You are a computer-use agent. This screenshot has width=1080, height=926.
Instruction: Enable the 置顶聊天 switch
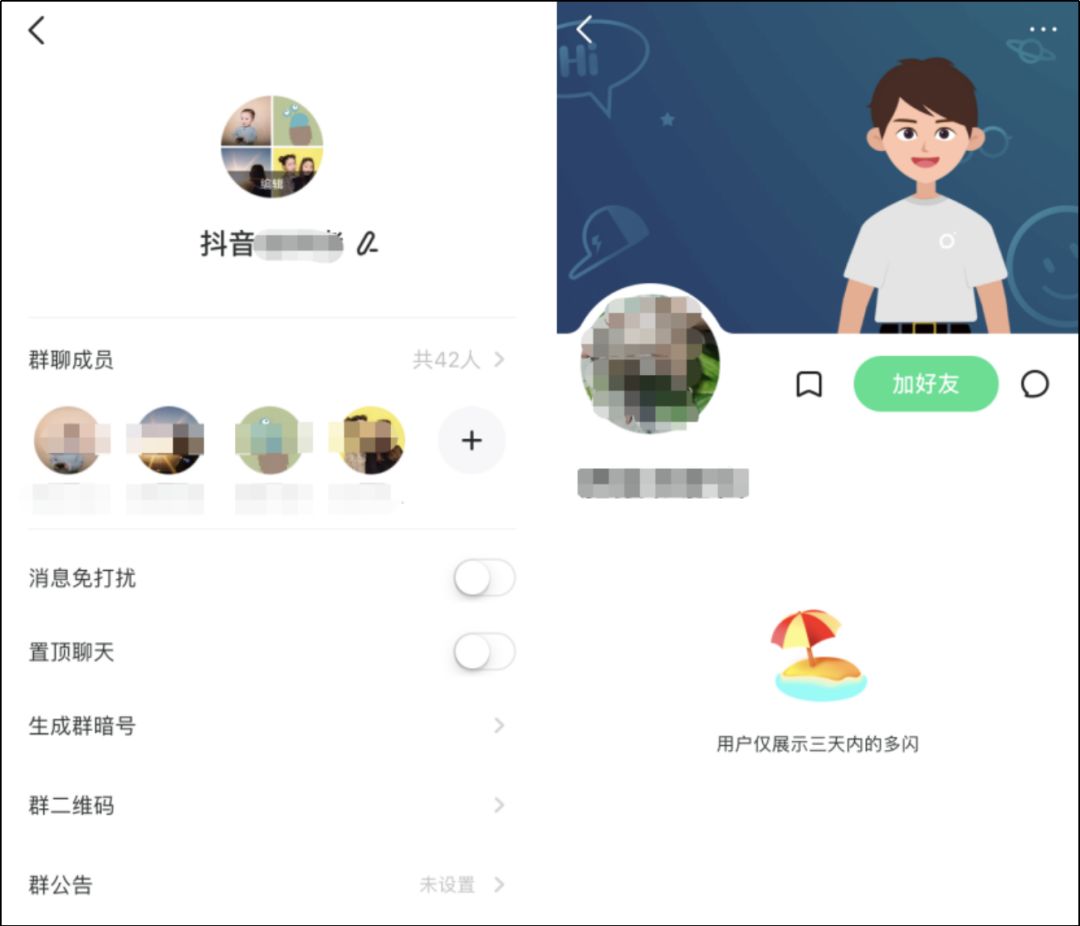coord(484,652)
